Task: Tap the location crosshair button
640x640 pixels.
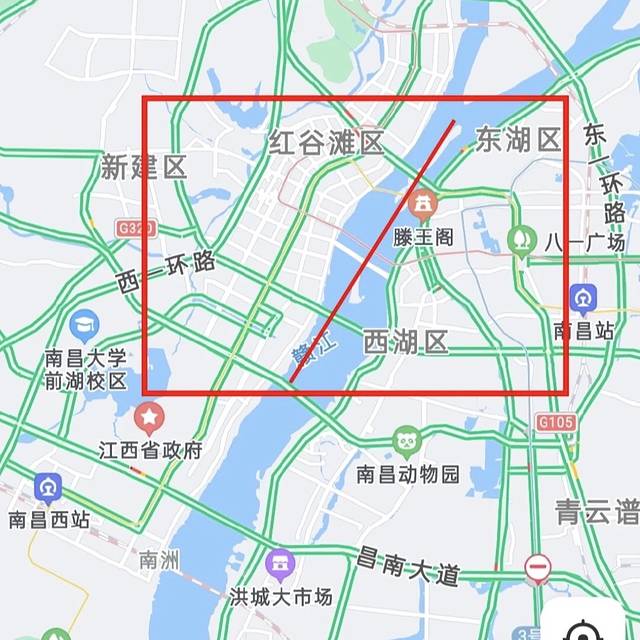Action: coord(582,630)
